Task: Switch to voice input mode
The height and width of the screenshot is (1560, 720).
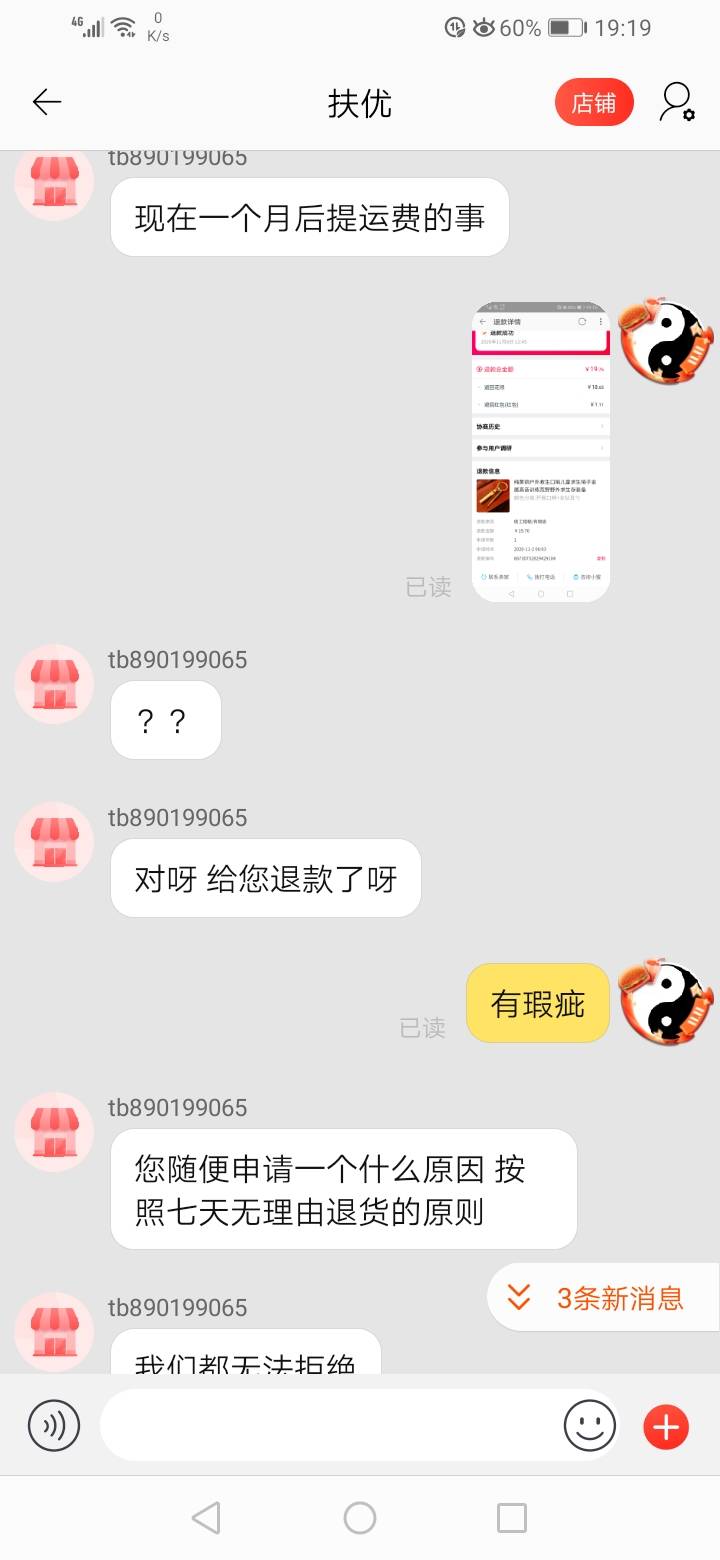Action: tap(54, 1425)
